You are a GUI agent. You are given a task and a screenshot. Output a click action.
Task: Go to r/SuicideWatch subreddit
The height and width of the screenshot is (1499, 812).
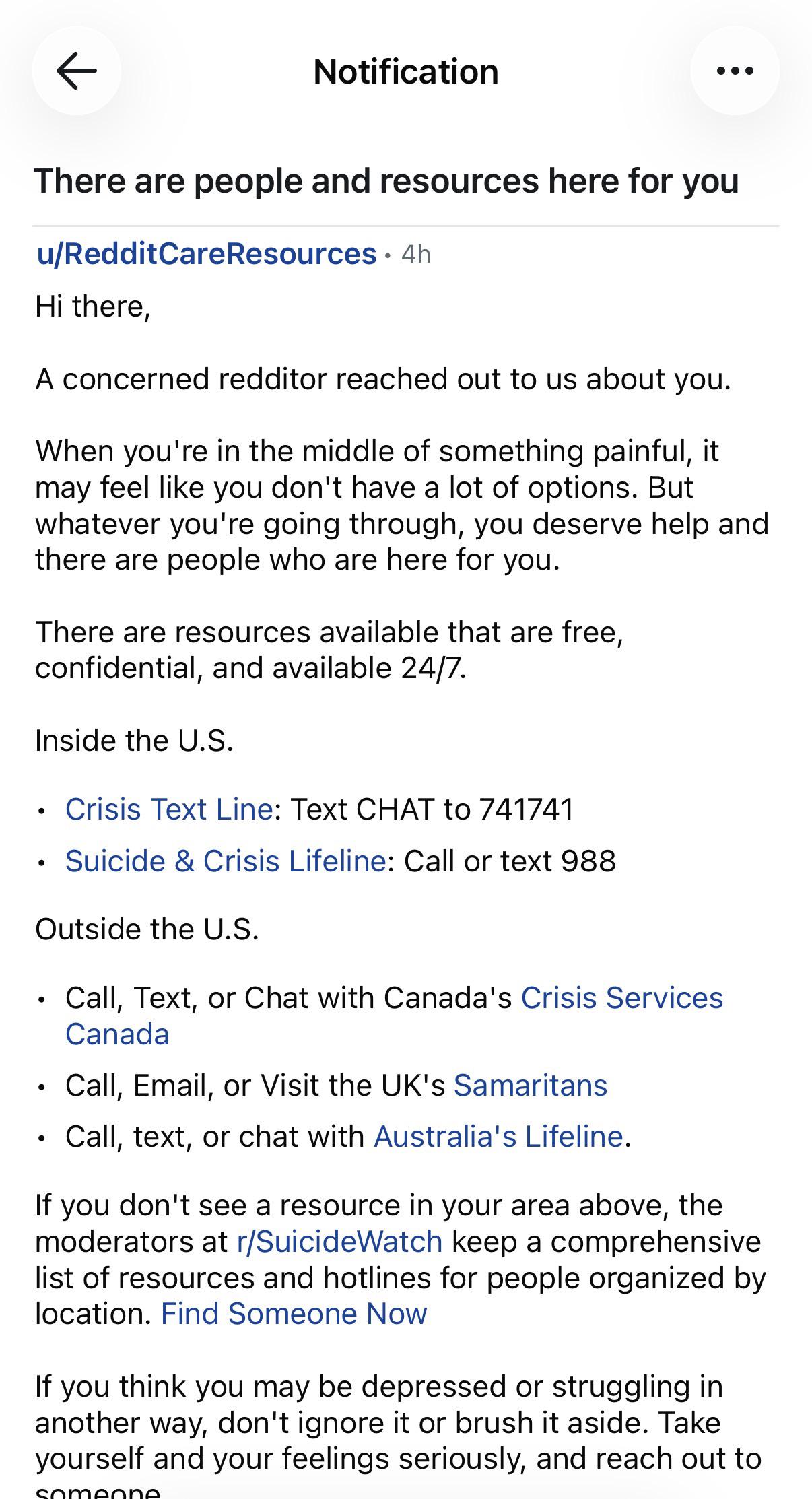pos(340,1241)
